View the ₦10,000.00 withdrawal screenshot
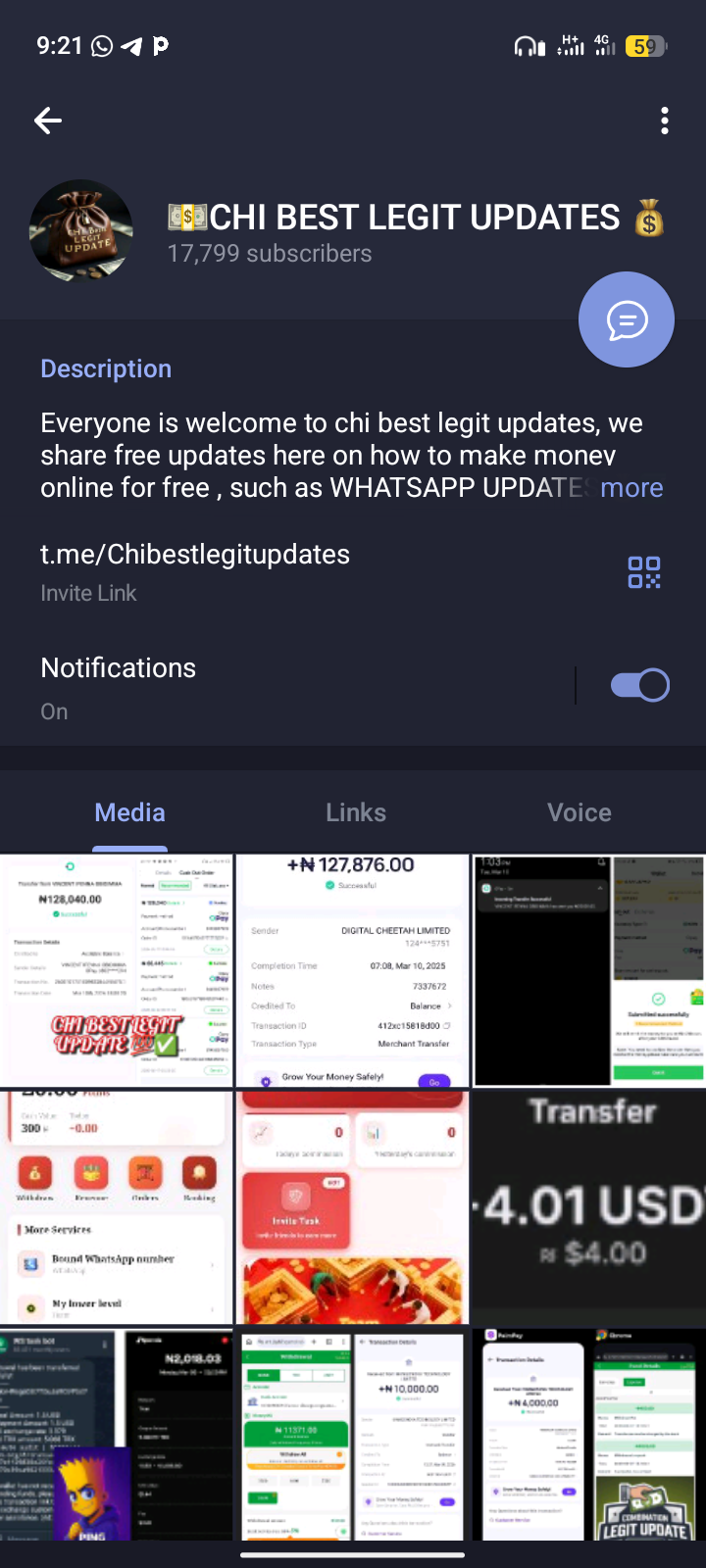 click(352, 1436)
